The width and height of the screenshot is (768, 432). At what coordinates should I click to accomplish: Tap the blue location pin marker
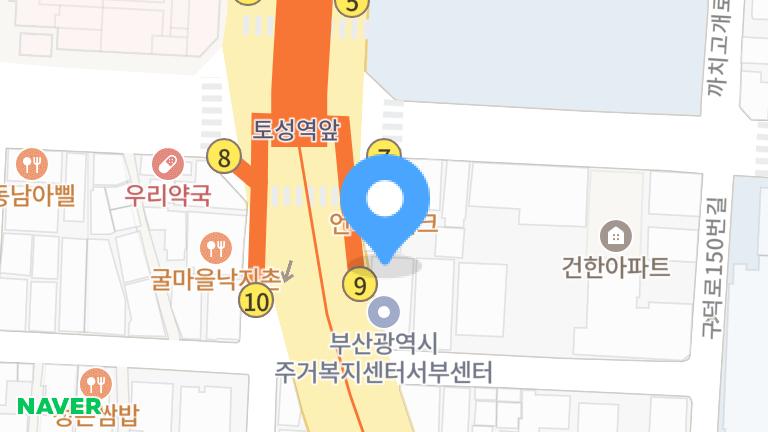[x=385, y=202]
